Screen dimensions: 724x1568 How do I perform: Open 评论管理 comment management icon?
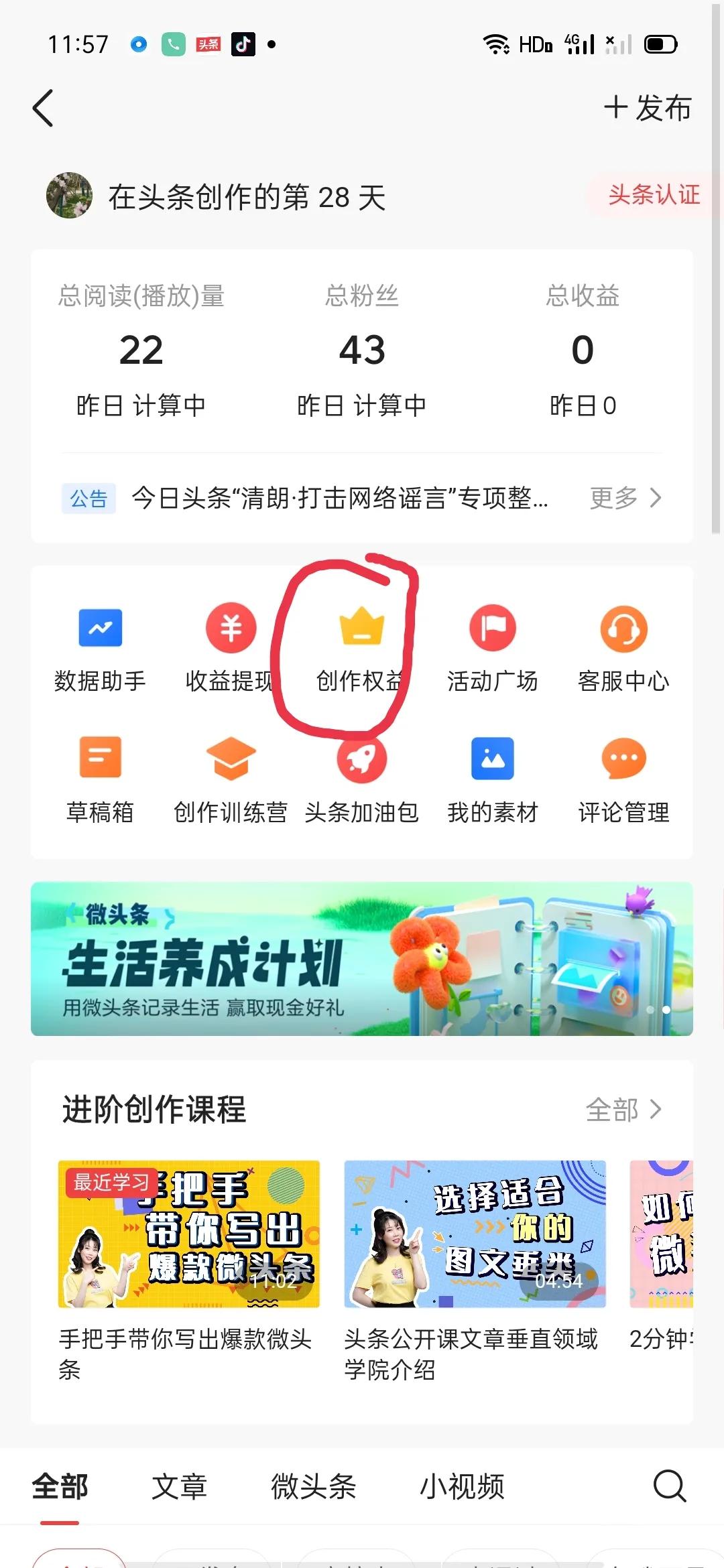[623, 758]
